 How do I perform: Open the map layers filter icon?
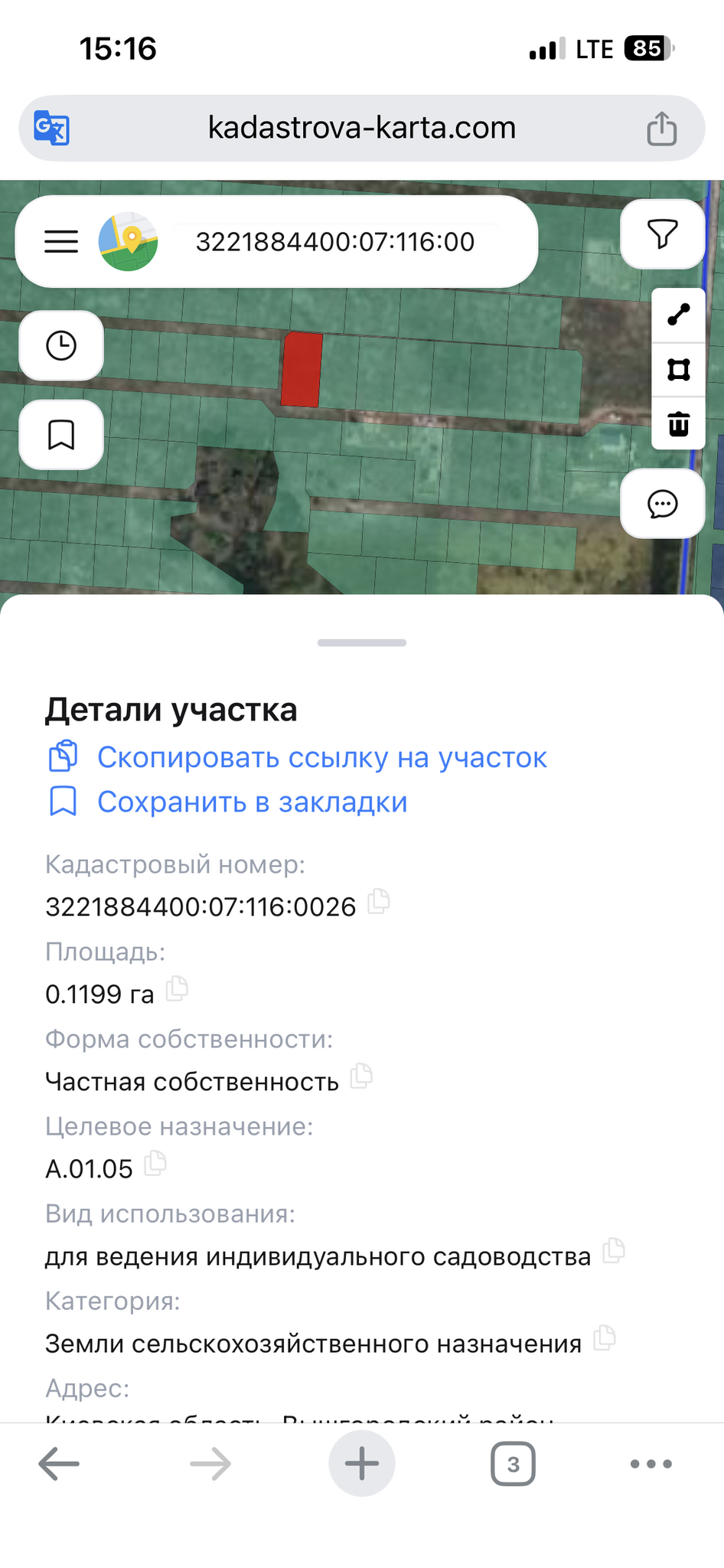click(662, 234)
